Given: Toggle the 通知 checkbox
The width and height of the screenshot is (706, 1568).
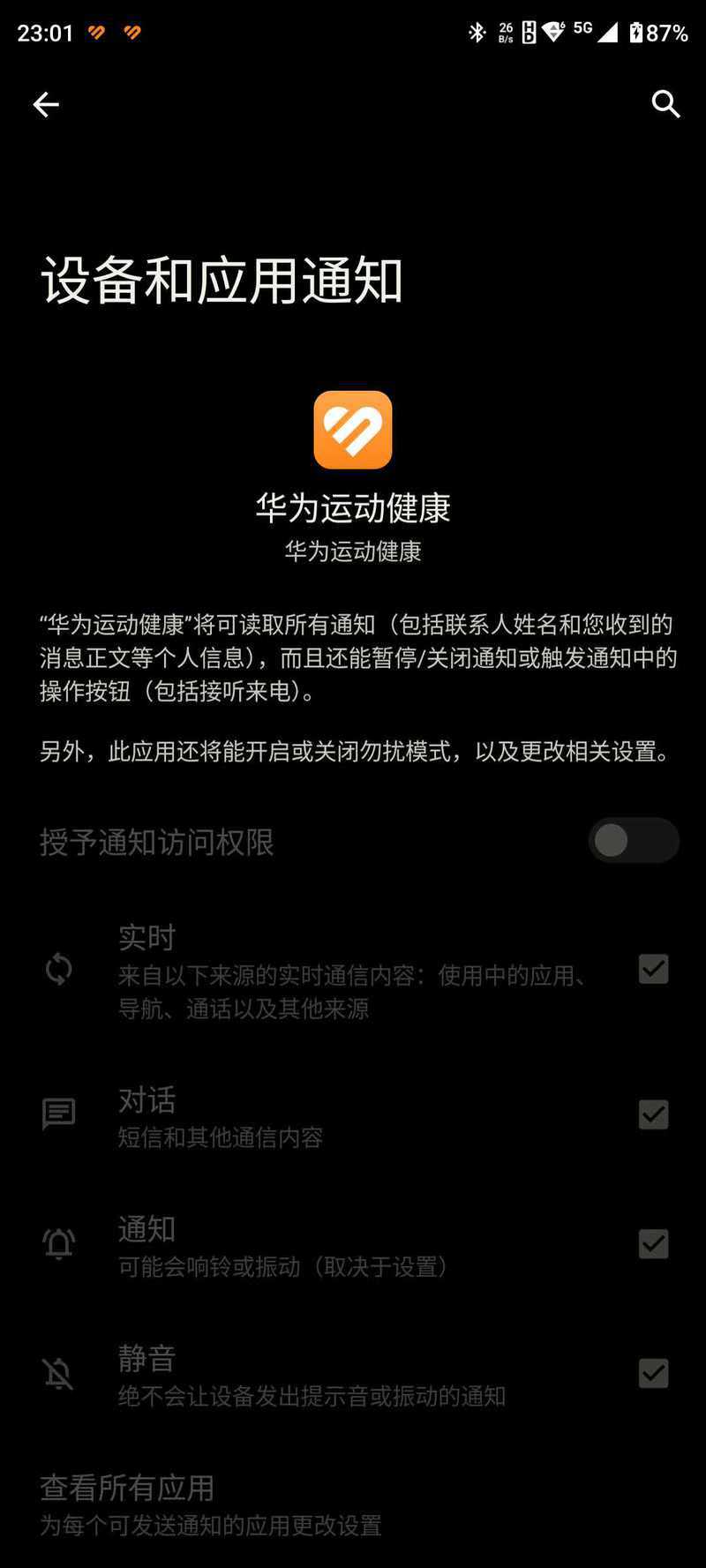Looking at the screenshot, I should click(653, 1243).
